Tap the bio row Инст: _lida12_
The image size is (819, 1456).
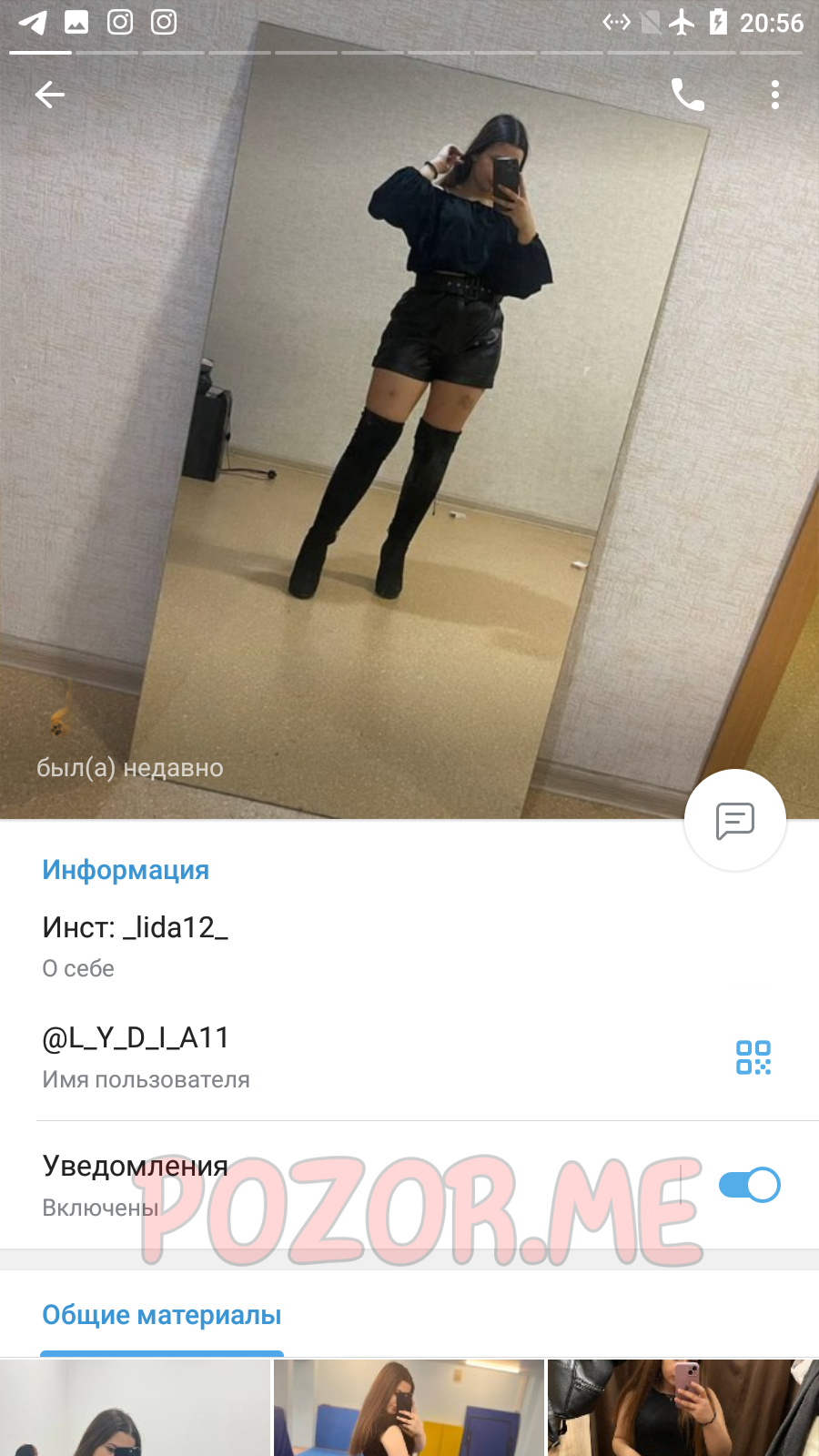[x=409, y=946]
